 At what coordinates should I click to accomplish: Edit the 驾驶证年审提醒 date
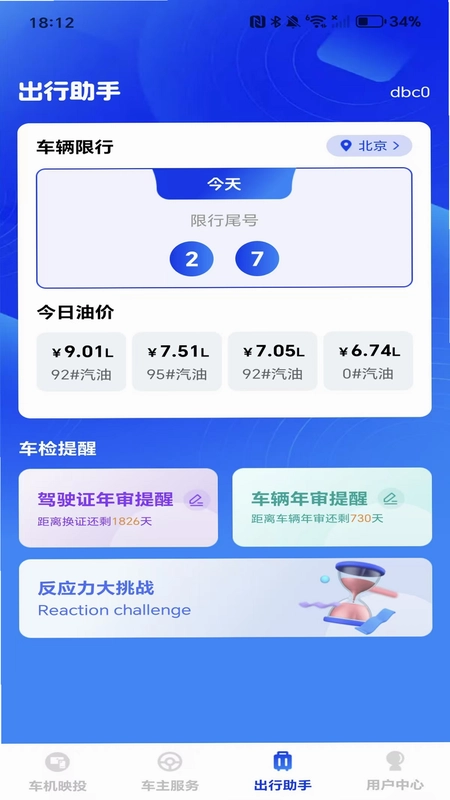196,500
